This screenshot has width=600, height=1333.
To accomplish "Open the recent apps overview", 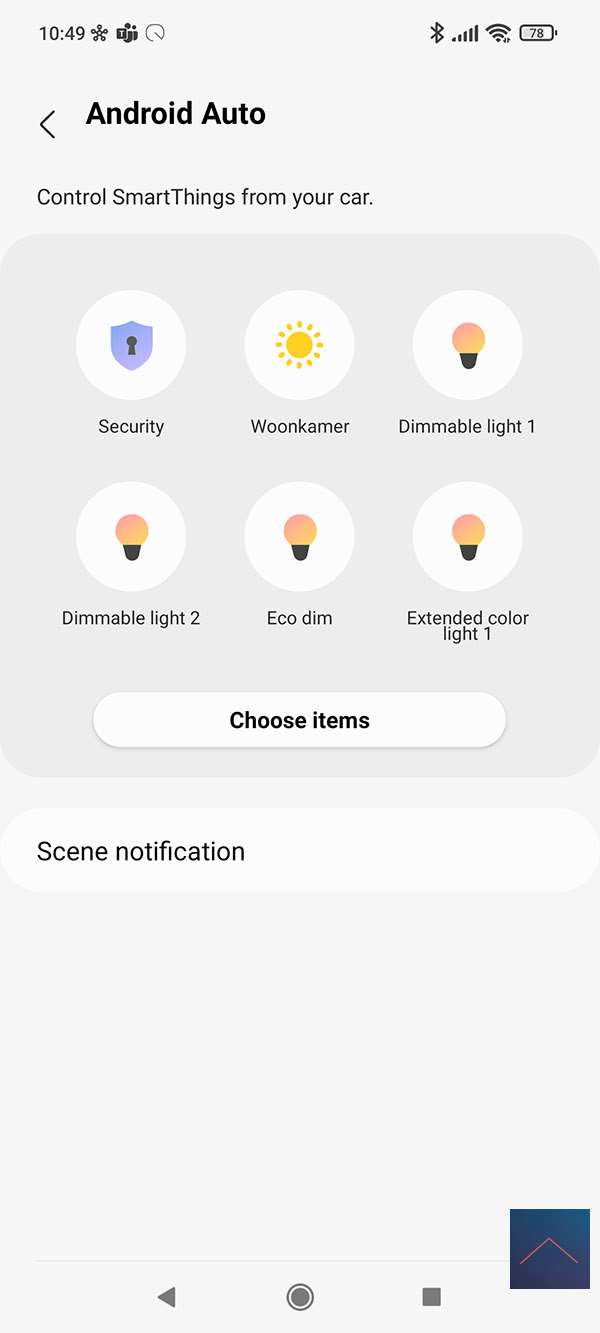I will (431, 1297).
